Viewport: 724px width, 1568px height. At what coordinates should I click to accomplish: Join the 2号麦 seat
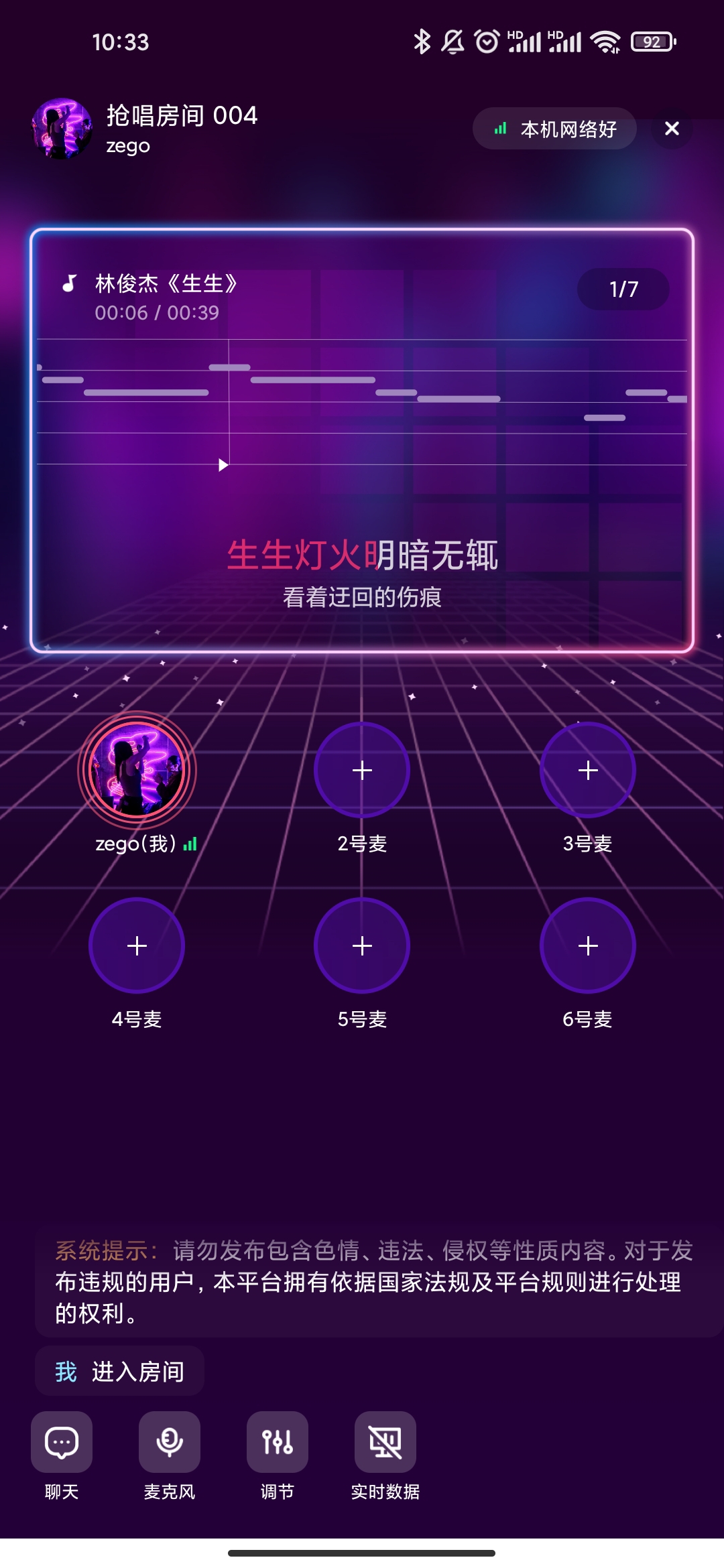click(x=362, y=770)
